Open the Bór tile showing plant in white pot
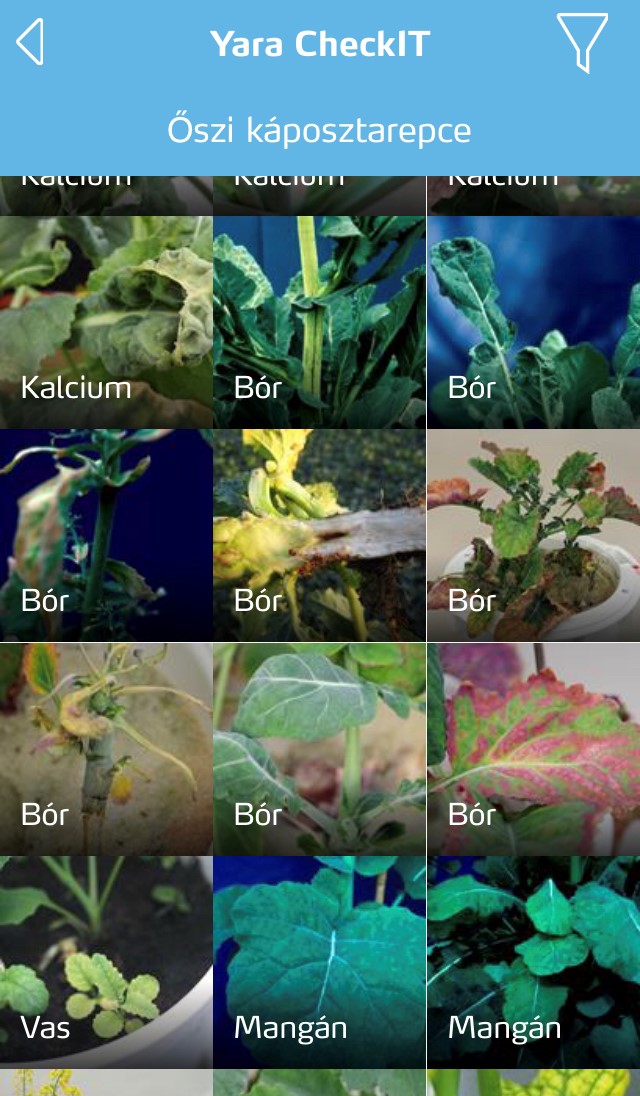This screenshot has height=1096, width=640. pos(533,535)
